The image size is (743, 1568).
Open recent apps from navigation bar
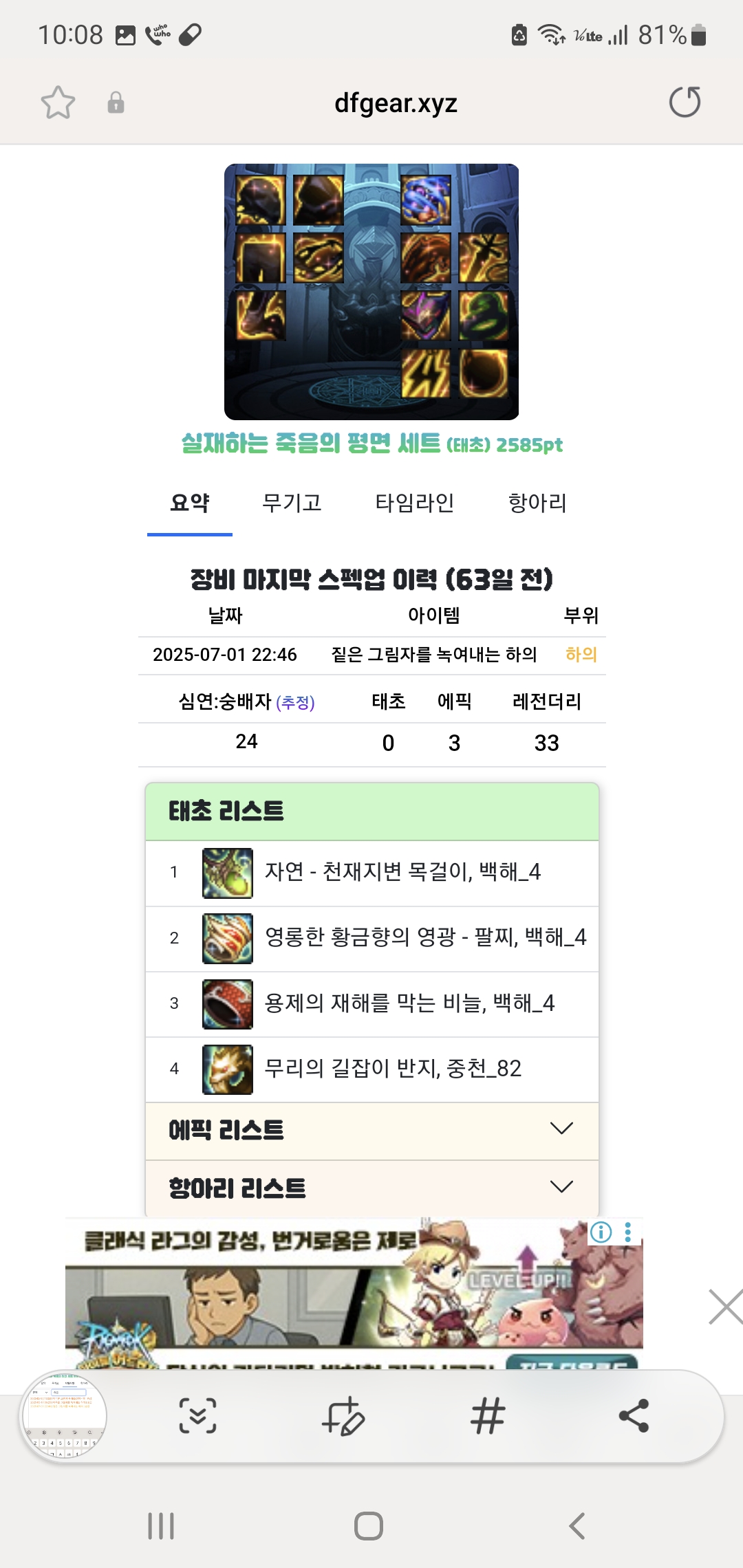161,1526
